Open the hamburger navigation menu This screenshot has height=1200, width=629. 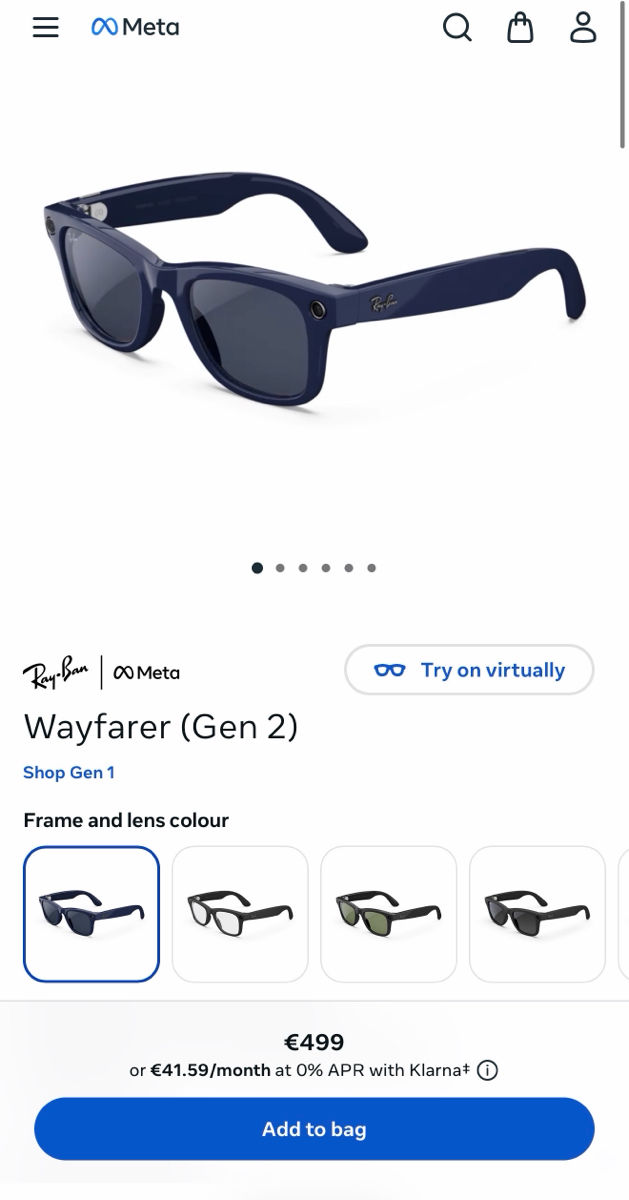46,27
